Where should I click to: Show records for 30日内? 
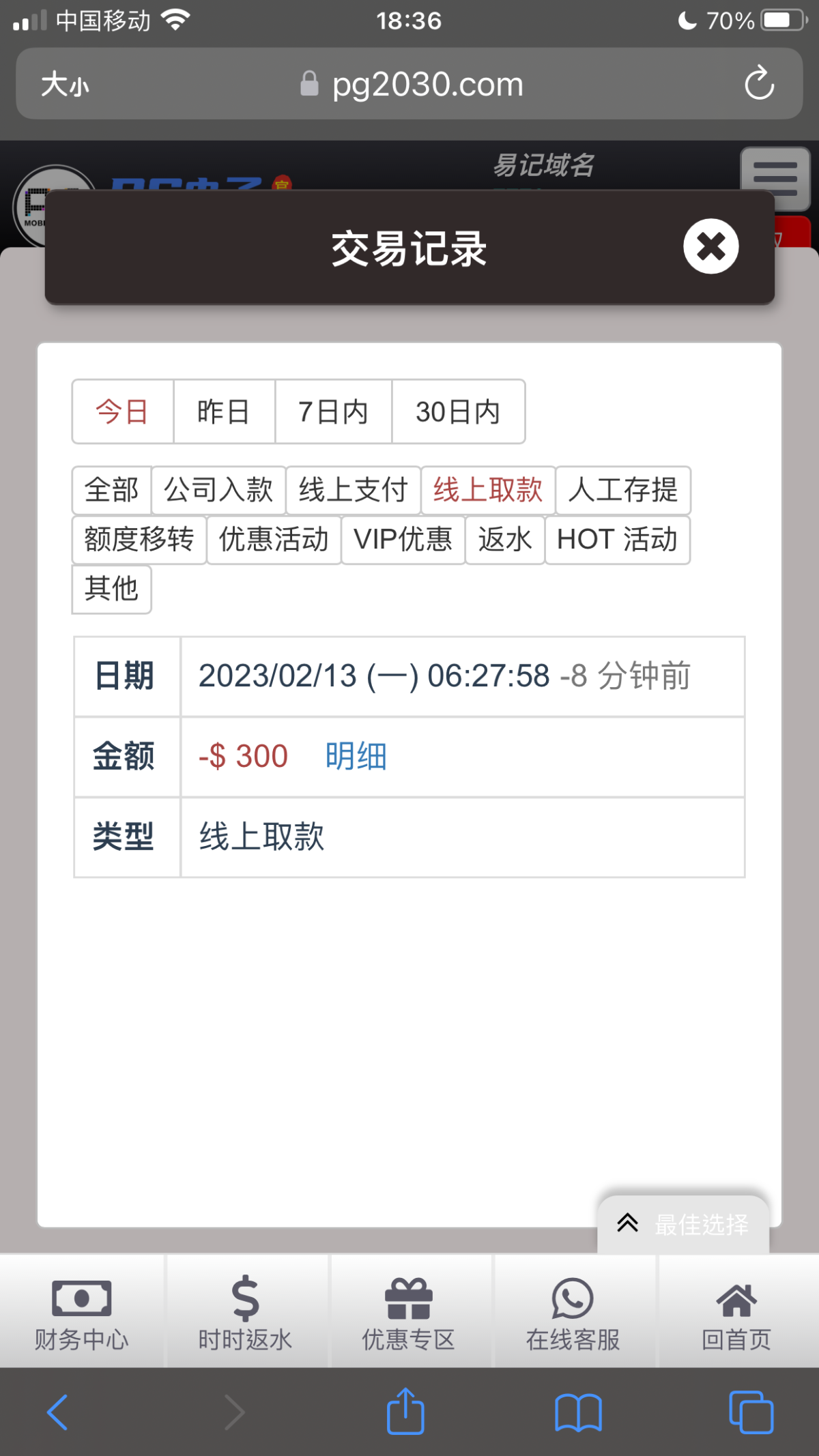point(458,411)
